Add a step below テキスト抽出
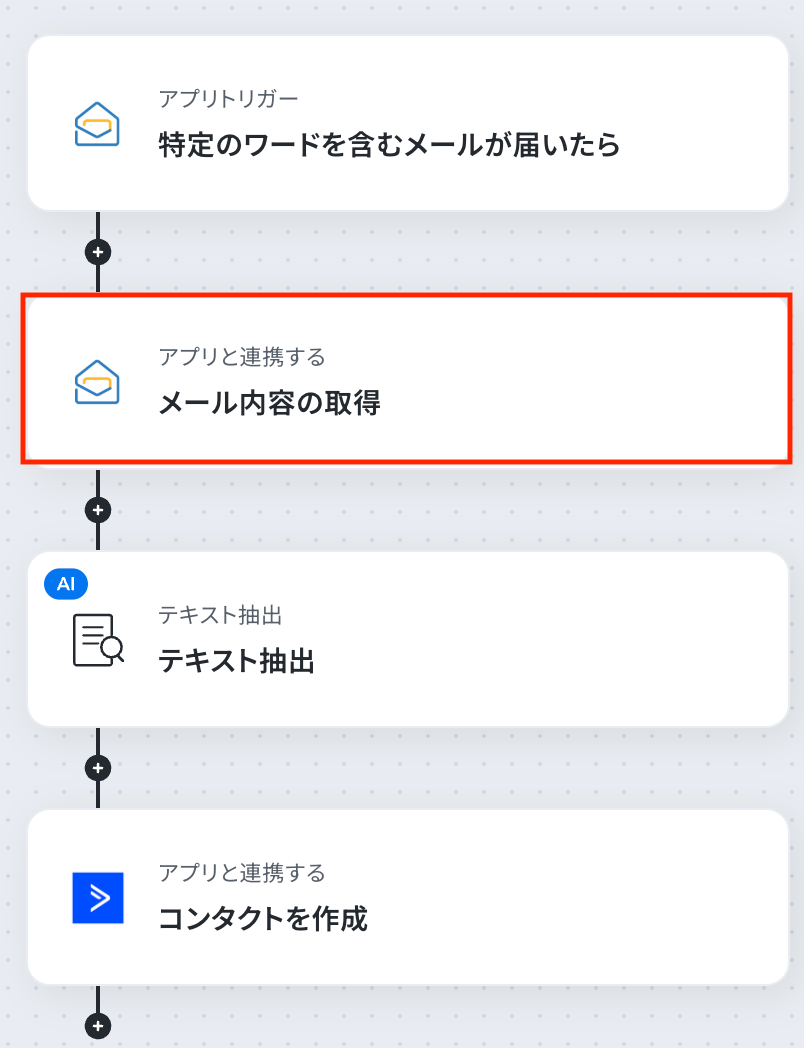804x1048 pixels. [98, 768]
